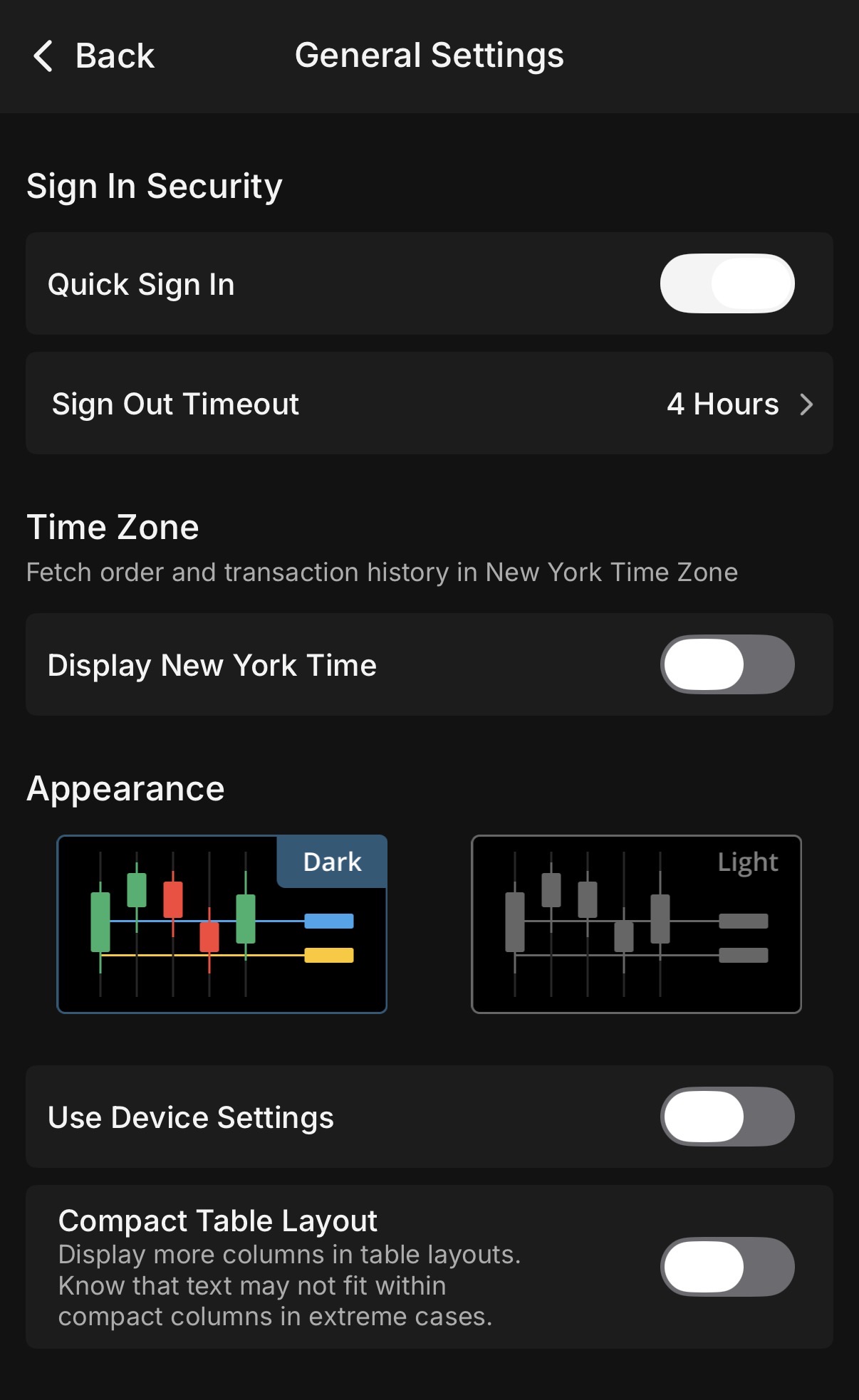Select the Dark appearance theme

[222, 924]
